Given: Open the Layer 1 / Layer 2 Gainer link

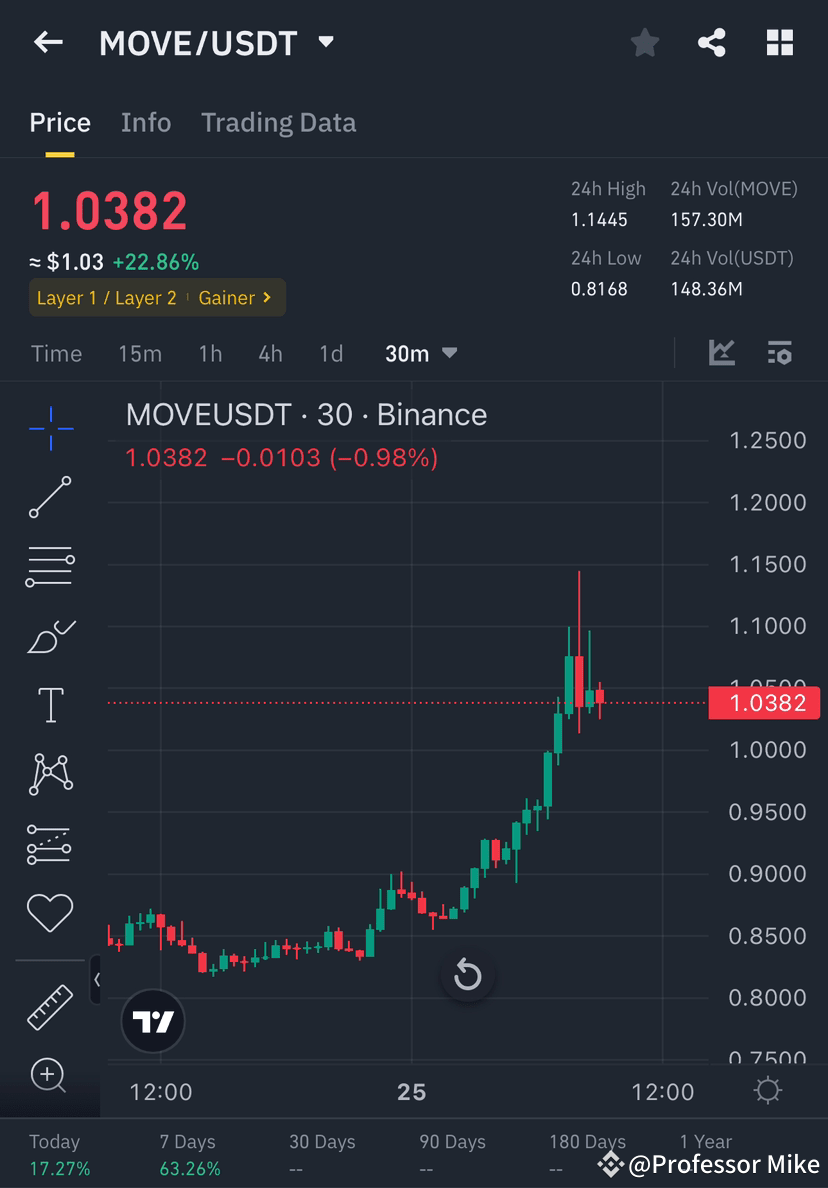Looking at the screenshot, I should coord(156,297).
